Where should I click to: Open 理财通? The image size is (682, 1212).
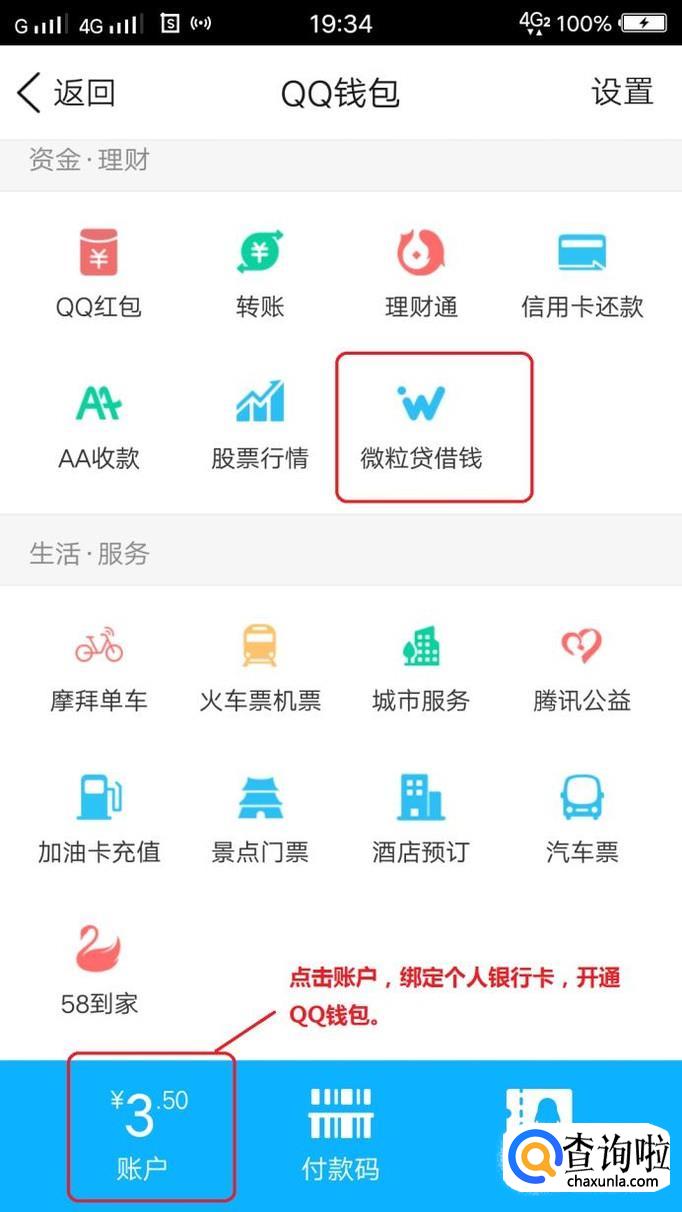click(x=421, y=272)
